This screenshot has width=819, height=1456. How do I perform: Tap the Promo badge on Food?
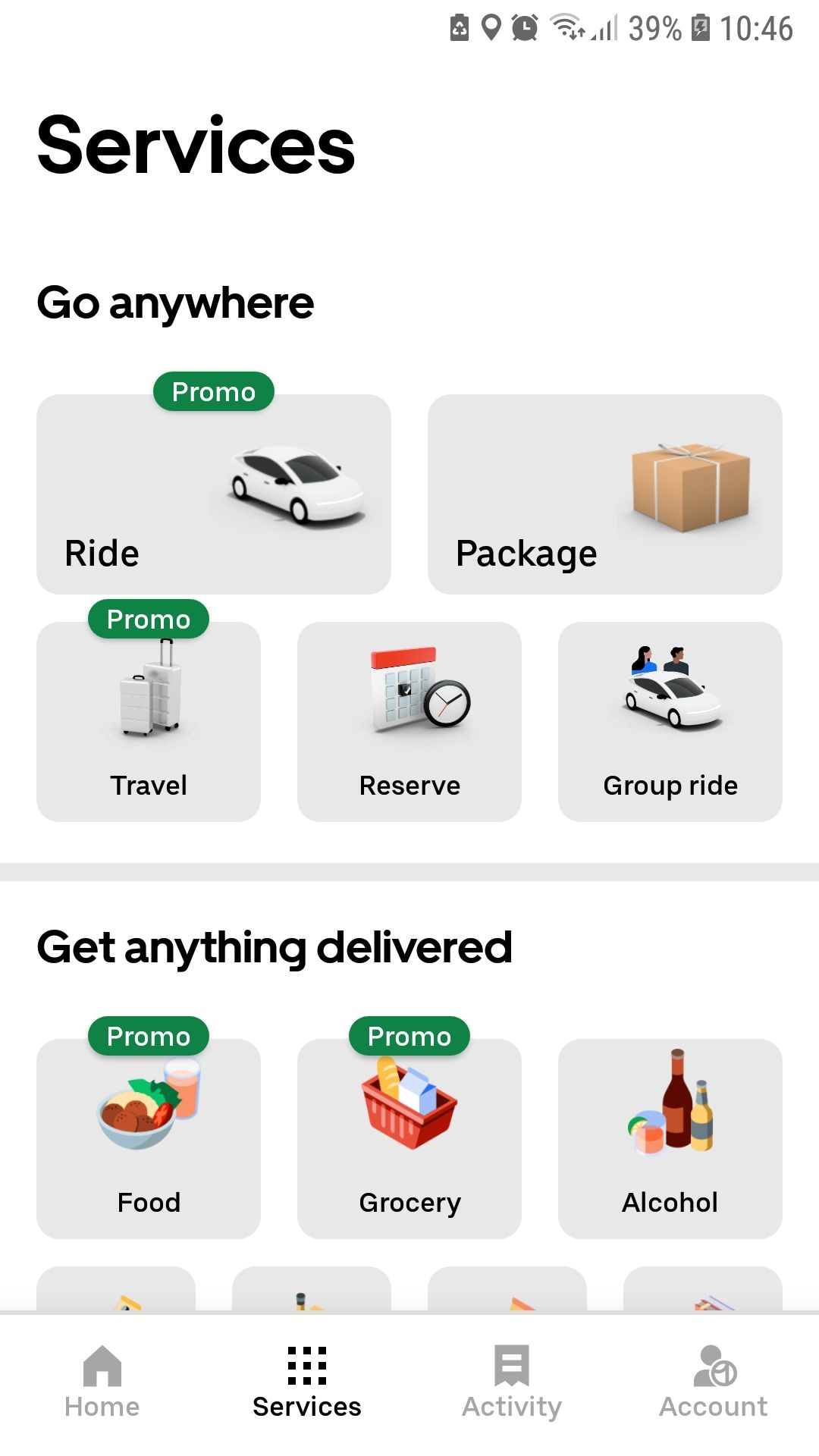coord(149,1036)
